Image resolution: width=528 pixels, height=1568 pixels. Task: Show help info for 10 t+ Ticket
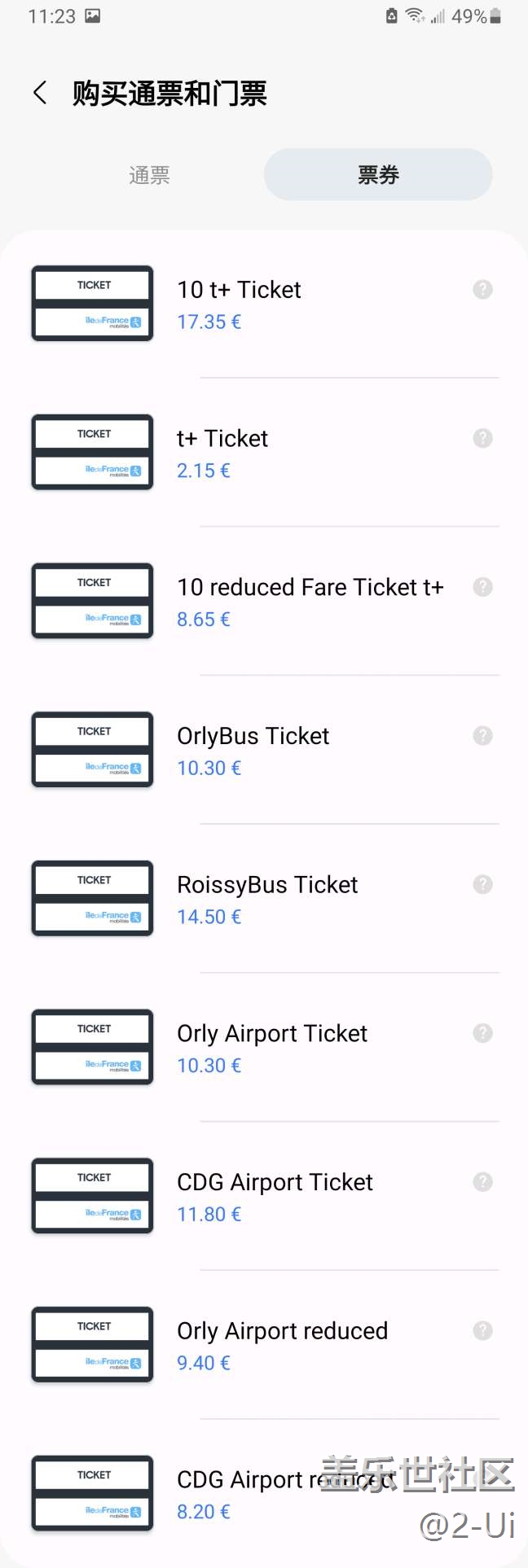[483, 290]
